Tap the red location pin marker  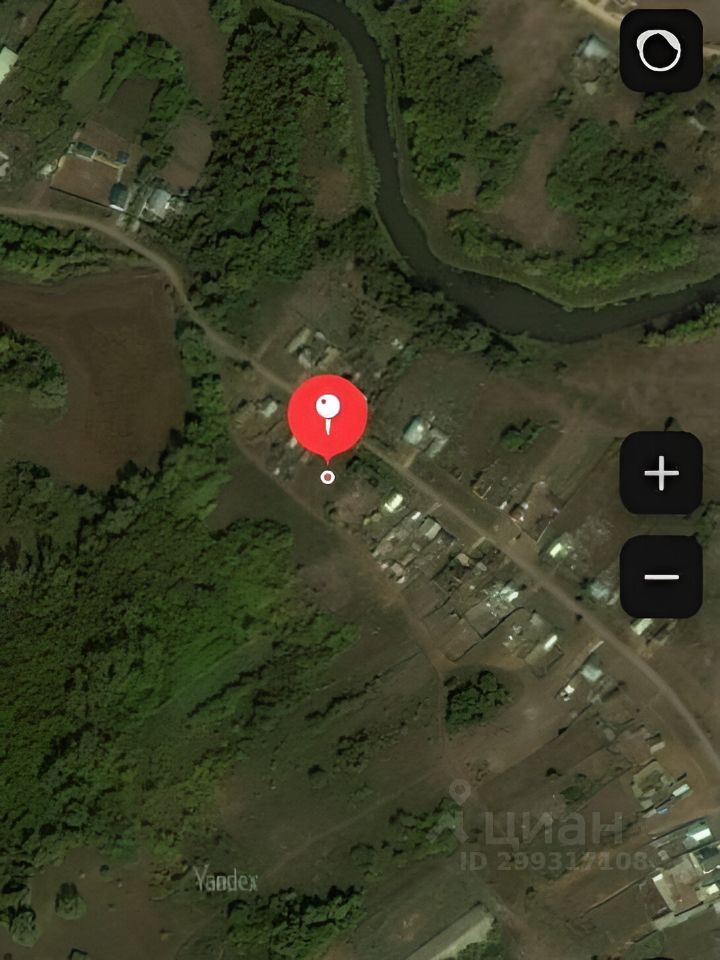coord(327,415)
